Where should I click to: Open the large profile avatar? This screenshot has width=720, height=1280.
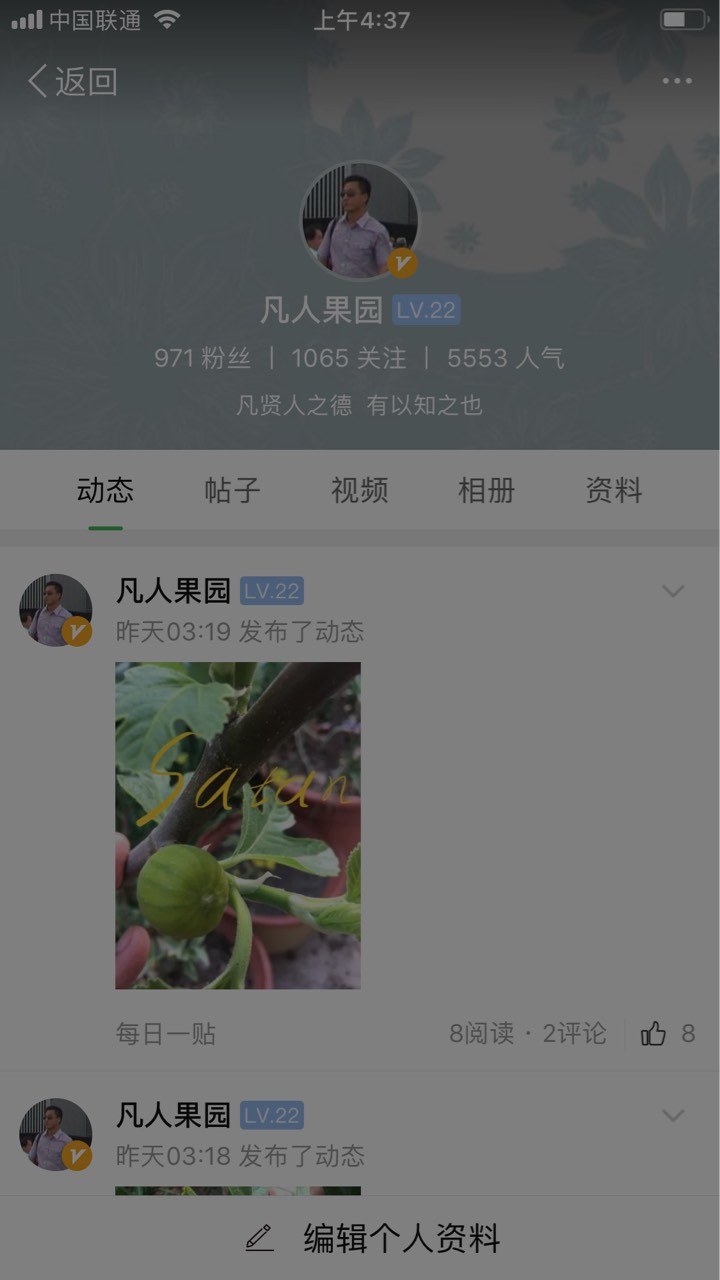pyautogui.click(x=360, y=221)
